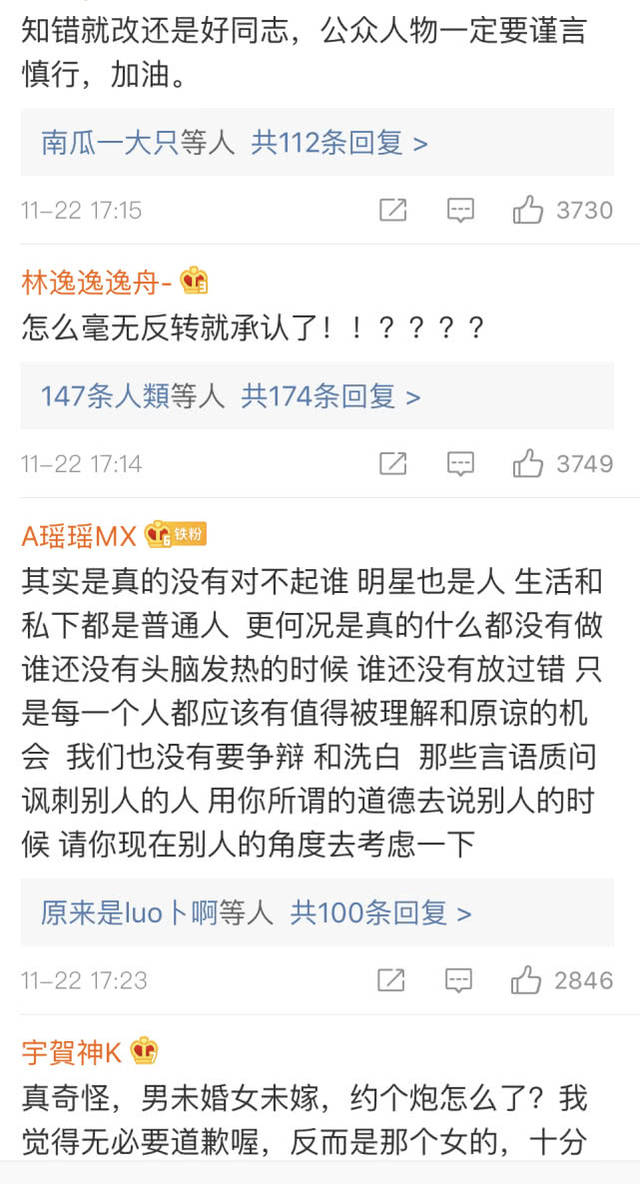Image resolution: width=640 pixels, height=1184 pixels.
Task: Reply to A瑶瑶MX's comment
Action: click(460, 980)
